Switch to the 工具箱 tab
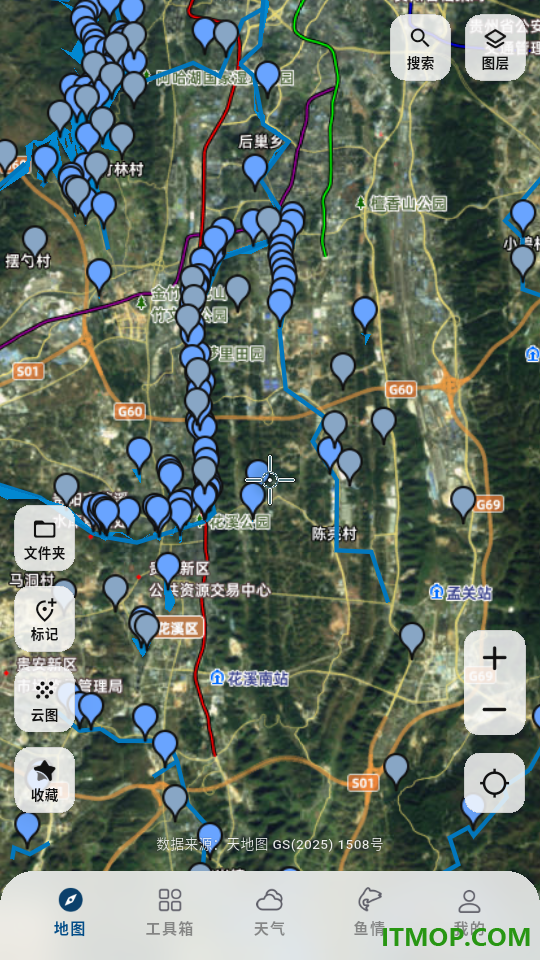Screen dimensions: 540x960 tap(170, 912)
